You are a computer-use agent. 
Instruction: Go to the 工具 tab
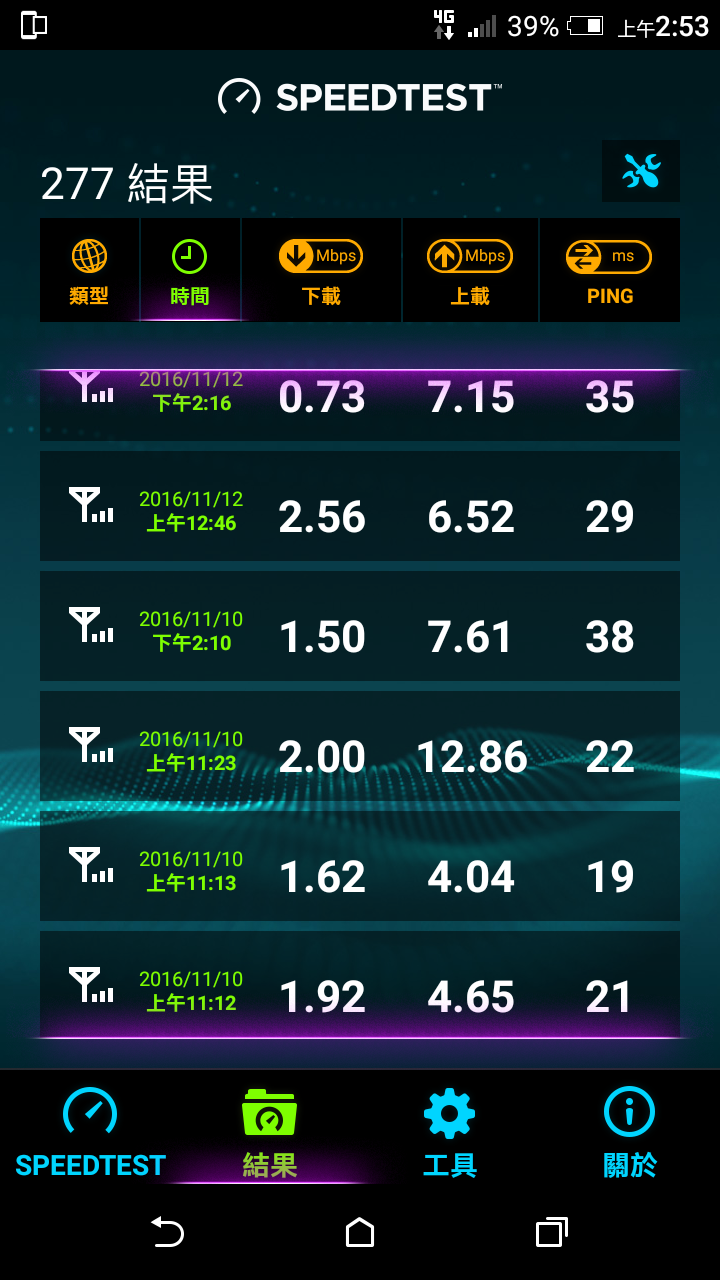click(450, 1132)
